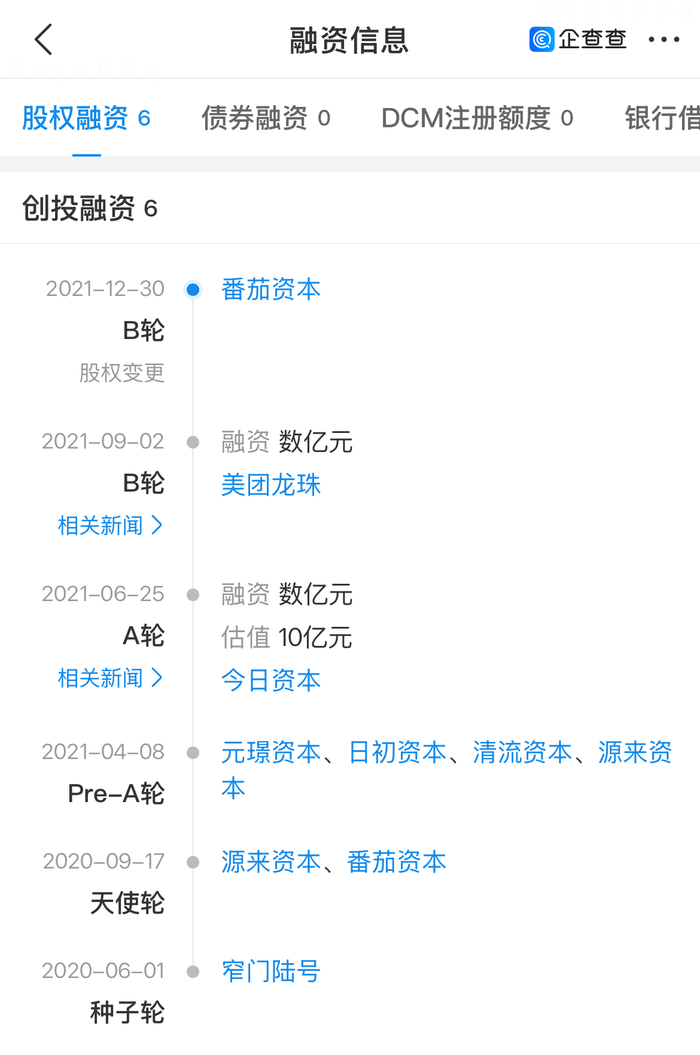Open investor 今日资本
Image resolution: width=700 pixels, height=1055 pixels.
[271, 681]
